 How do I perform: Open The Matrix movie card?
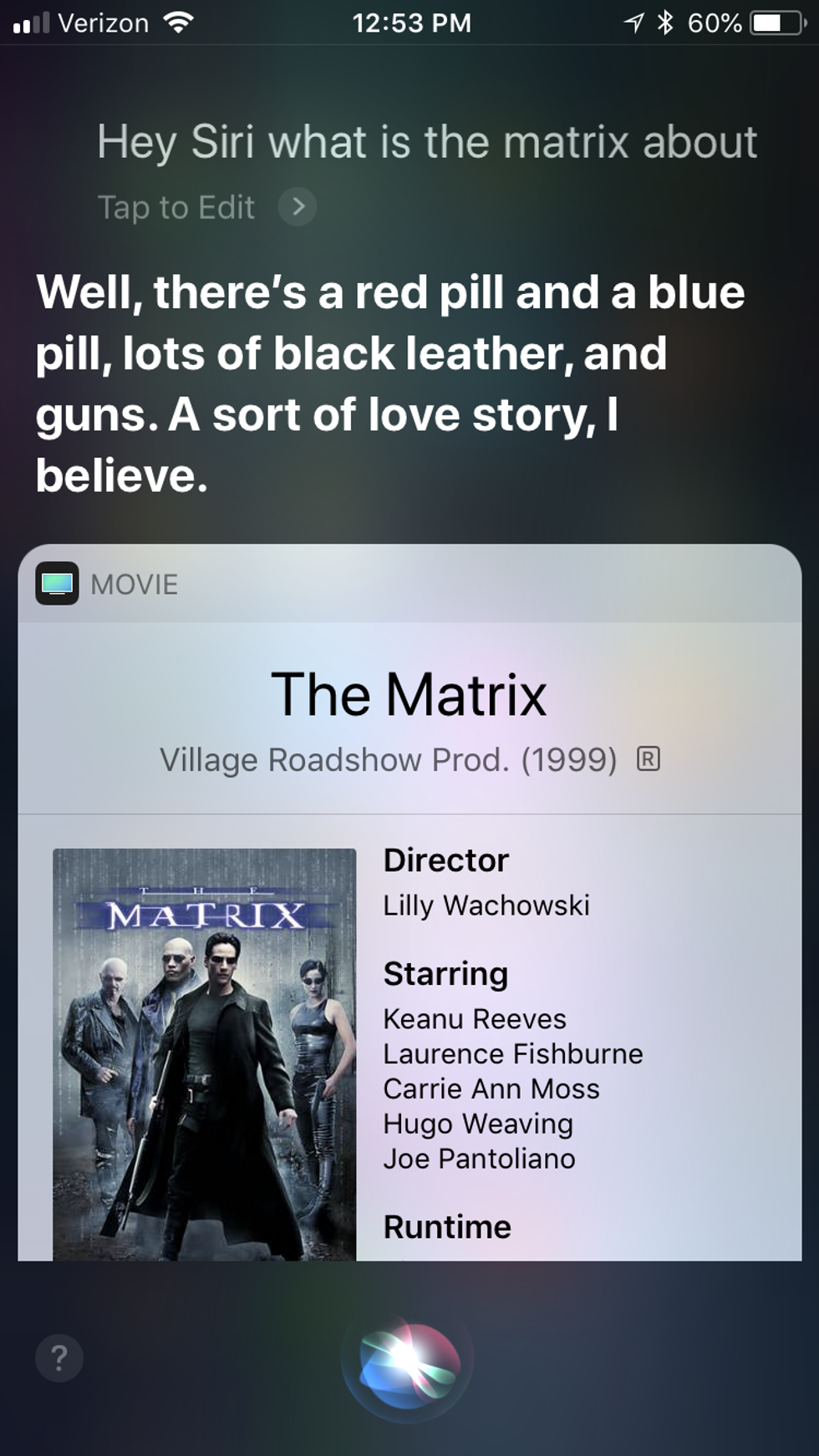(x=409, y=696)
